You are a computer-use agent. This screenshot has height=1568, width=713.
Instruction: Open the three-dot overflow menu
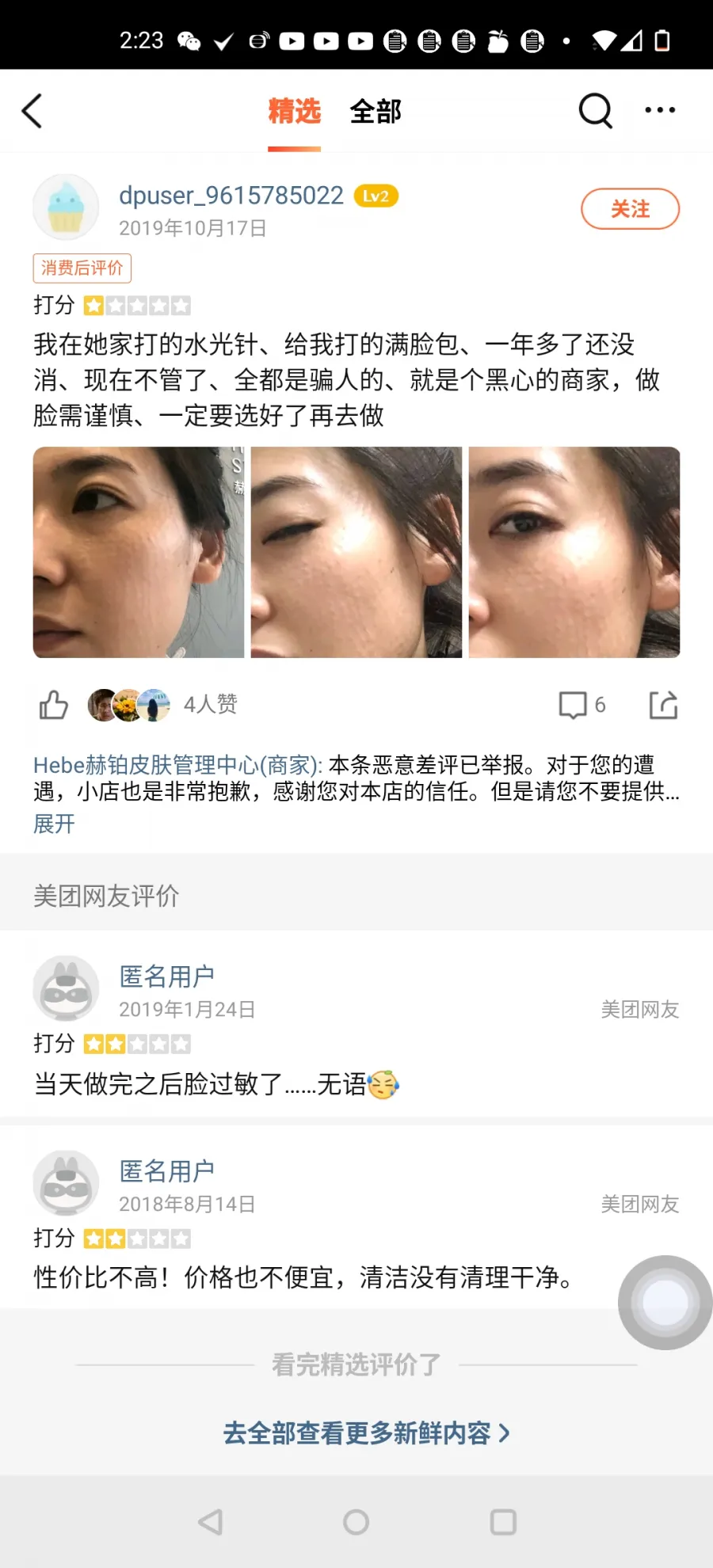click(660, 110)
